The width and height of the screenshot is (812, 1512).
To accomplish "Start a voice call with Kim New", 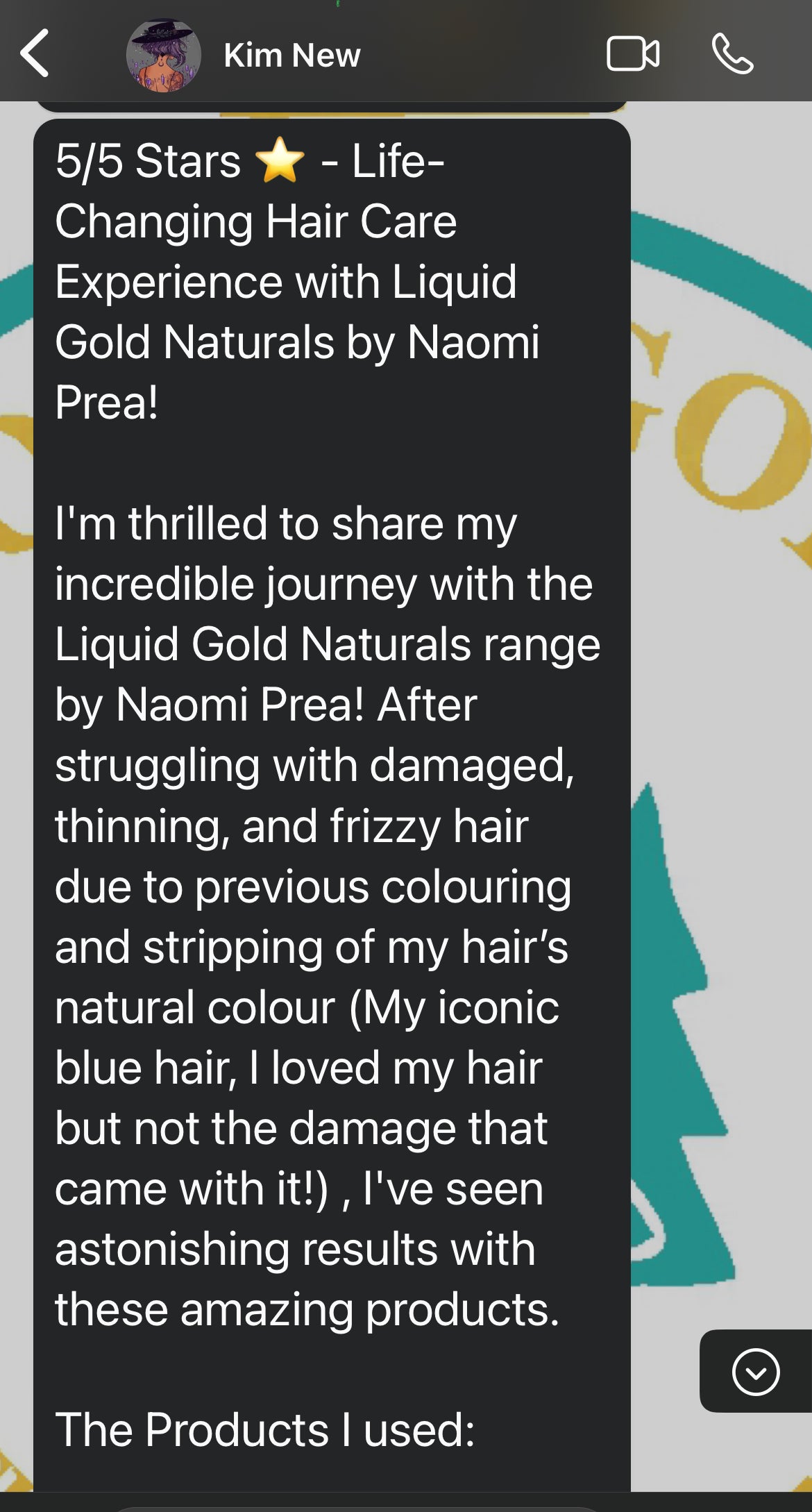I will [732, 54].
